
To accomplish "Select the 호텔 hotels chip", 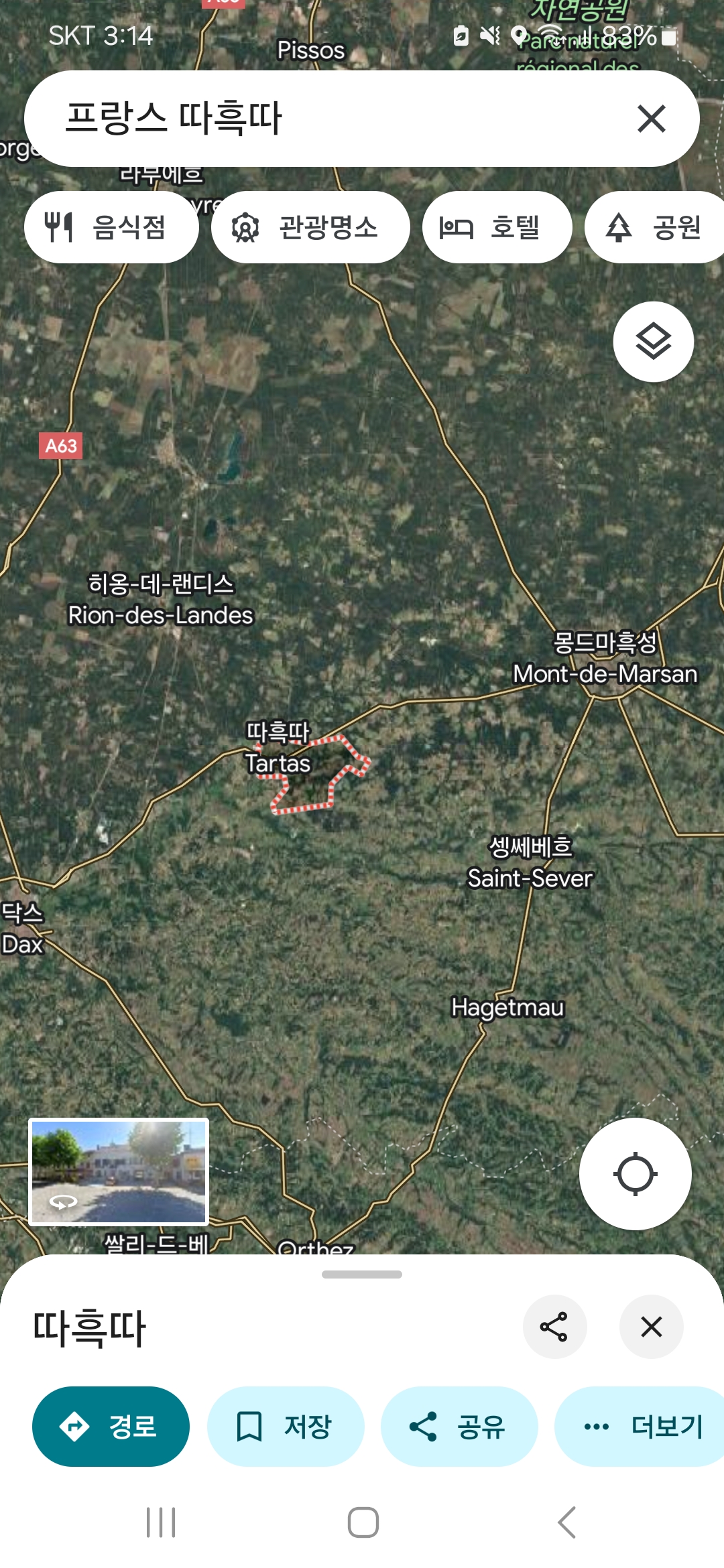I will point(497,227).
